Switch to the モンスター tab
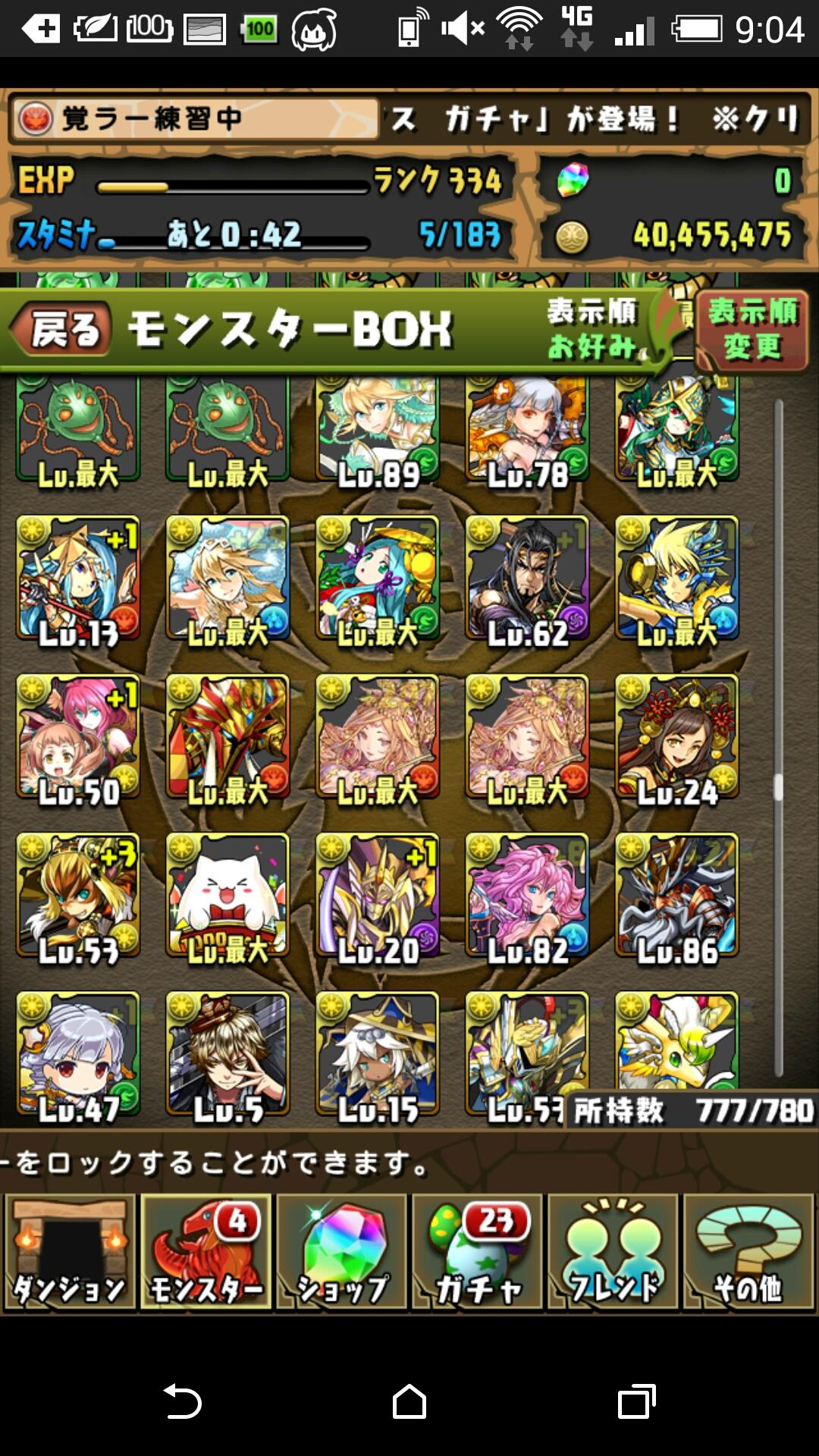Viewport: 819px width, 1456px height. point(206,1251)
